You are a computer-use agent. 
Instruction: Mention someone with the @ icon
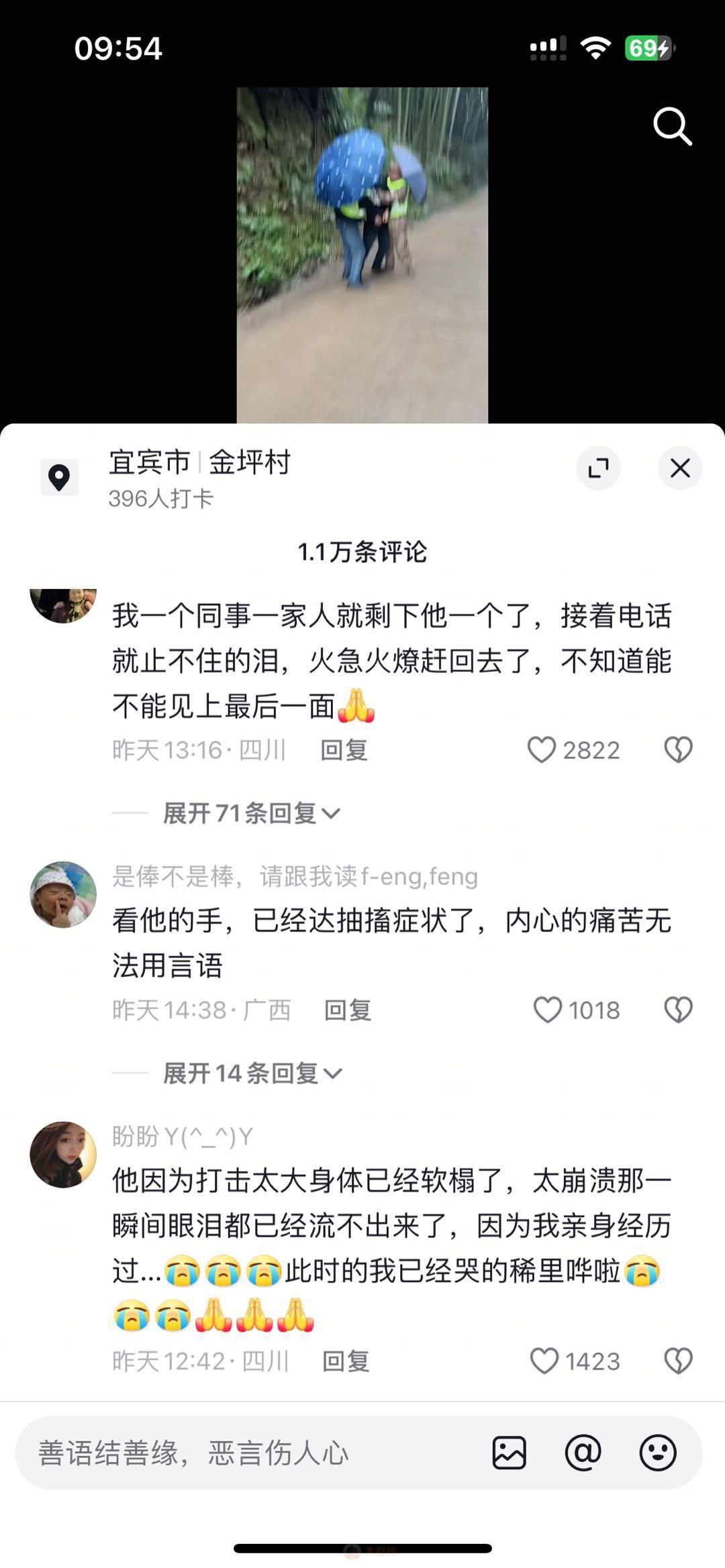(x=583, y=1453)
